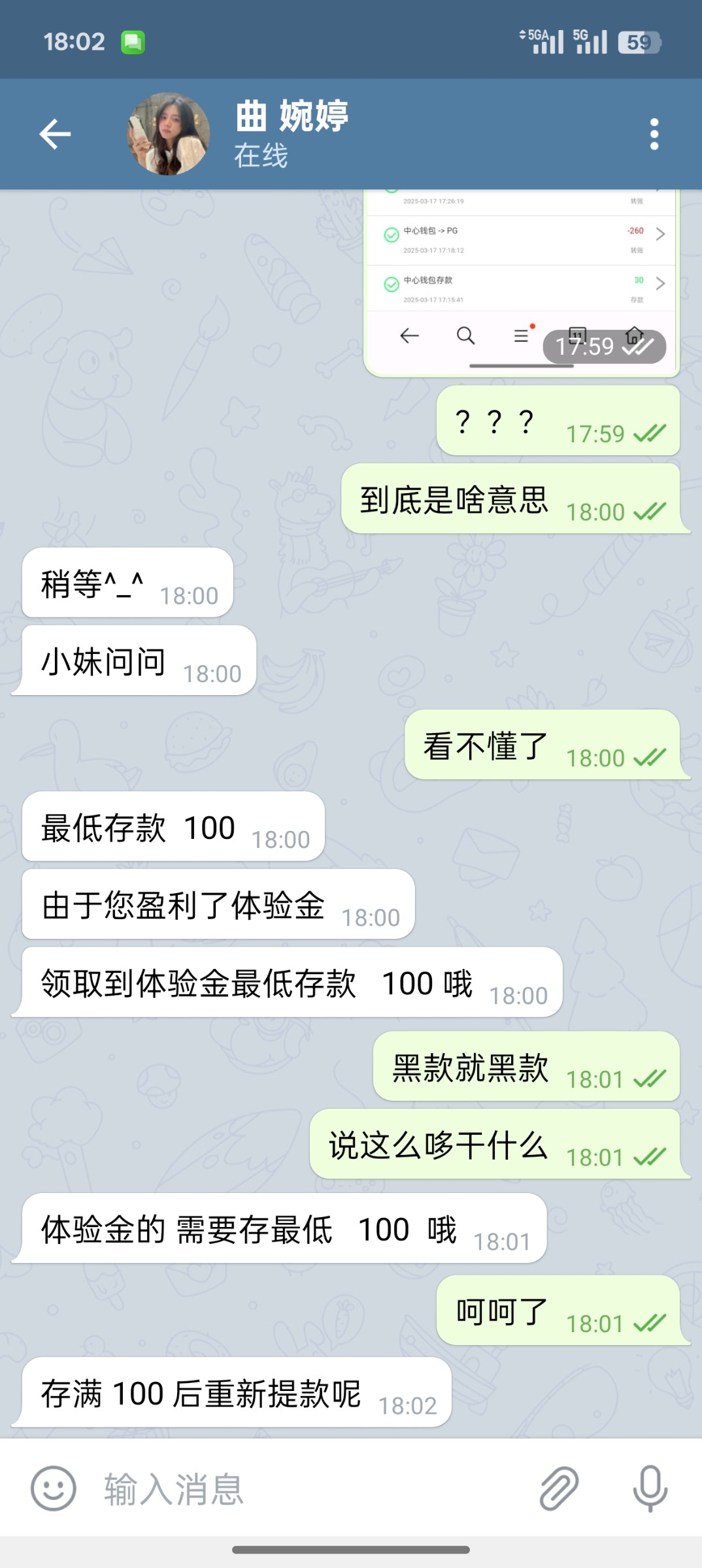Open 曲 婉婷's profile photo
Screen dimensions: 702x1568
(x=169, y=135)
